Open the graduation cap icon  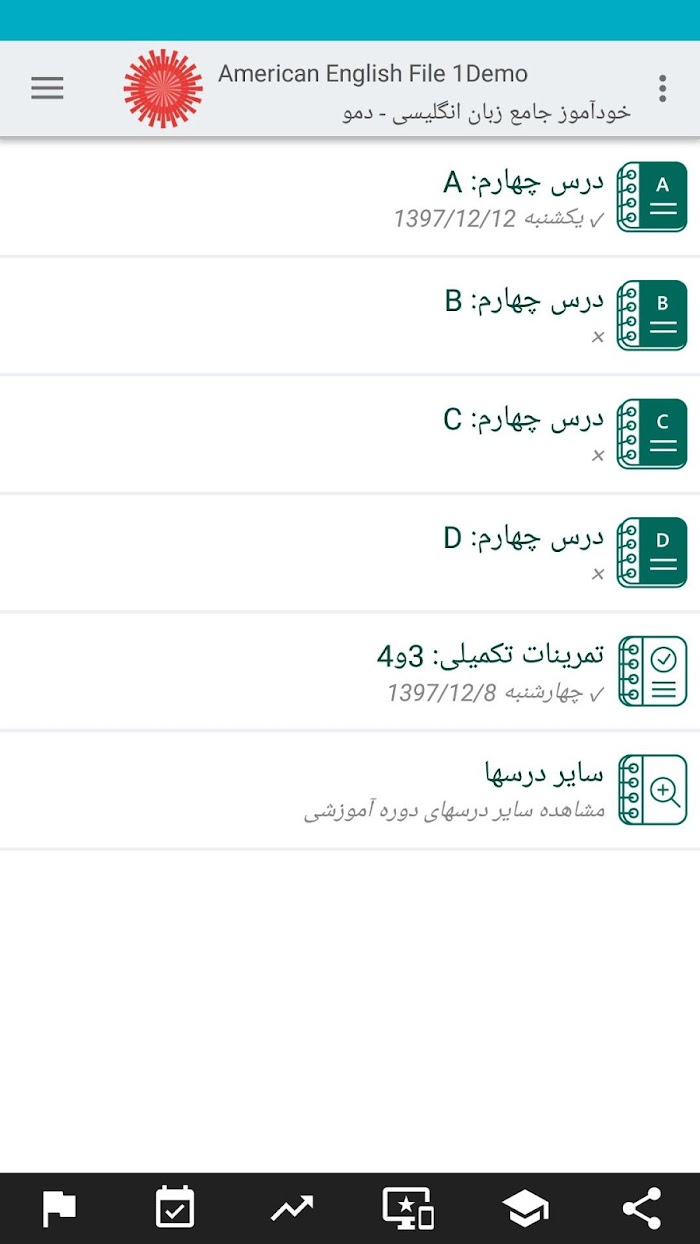click(525, 1210)
